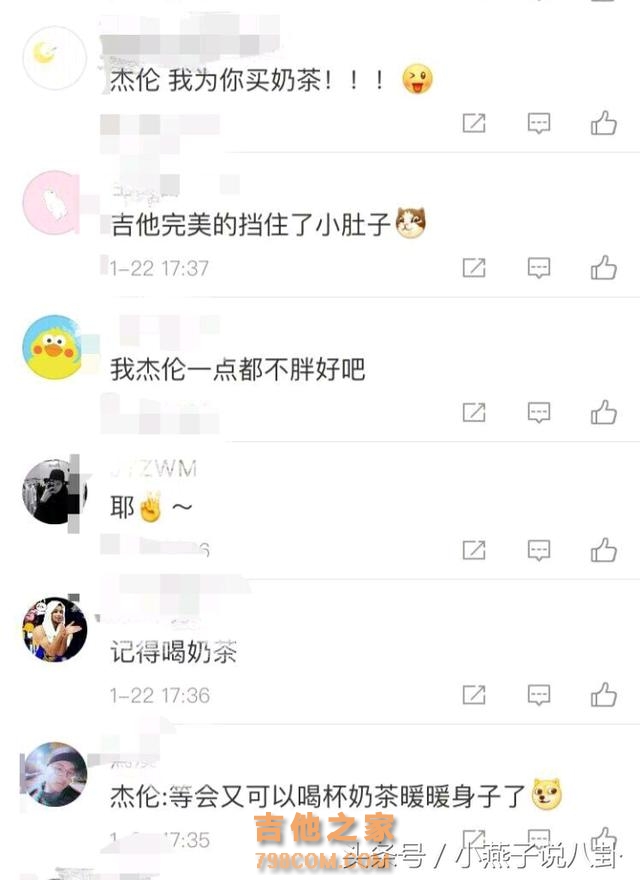Like the comment '杰伦 我为你买奶茶'
The width and height of the screenshot is (640, 880).
pos(603,124)
